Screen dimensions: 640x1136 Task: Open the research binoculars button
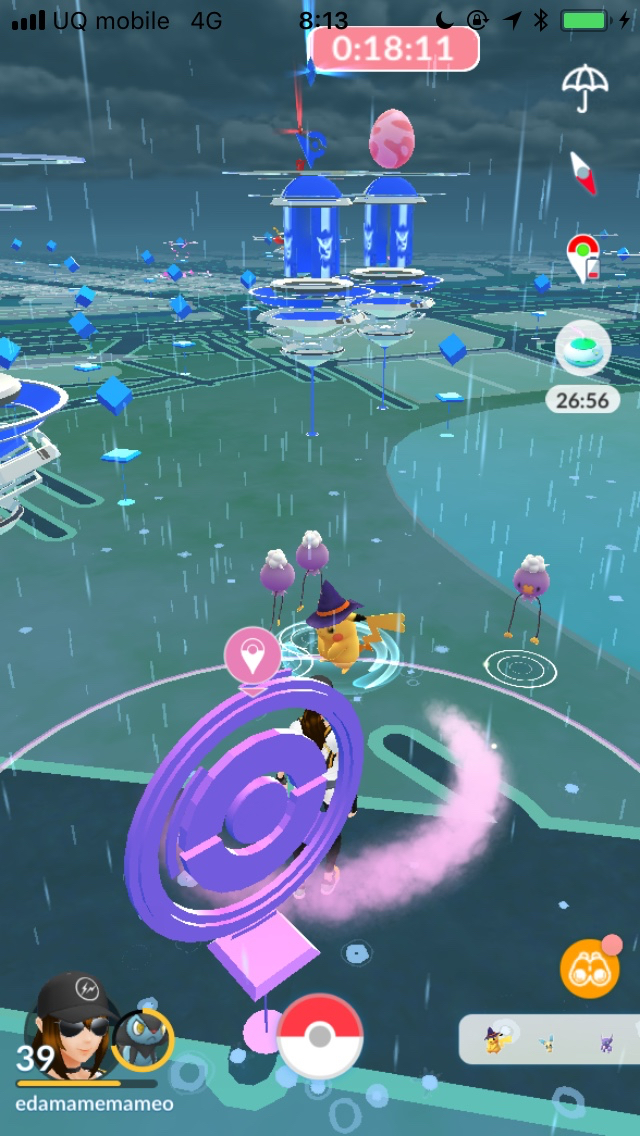[x=590, y=969]
